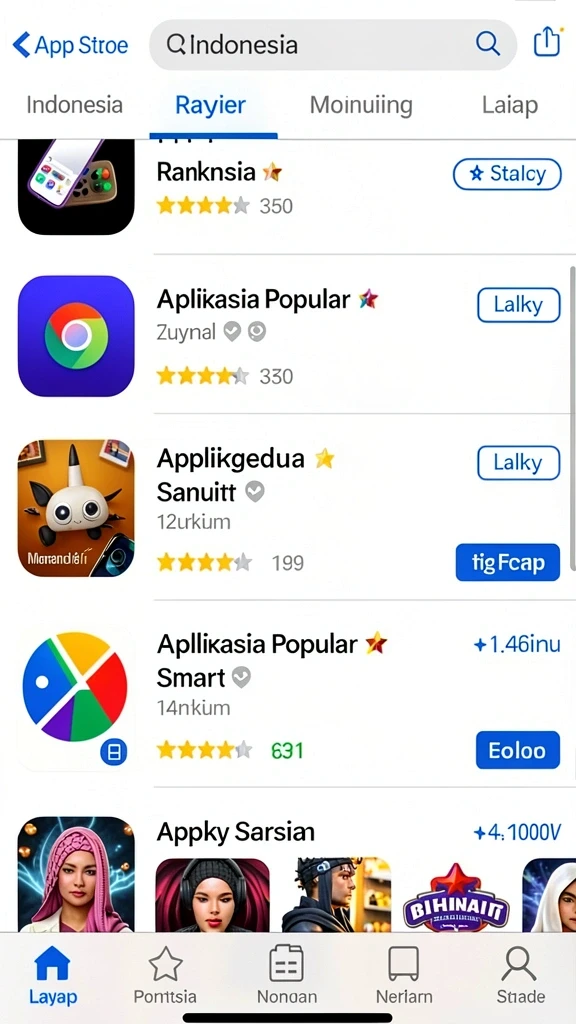
Task: Tap Lalky next to Aplikasia Popular Zuynal
Action: [519, 305]
